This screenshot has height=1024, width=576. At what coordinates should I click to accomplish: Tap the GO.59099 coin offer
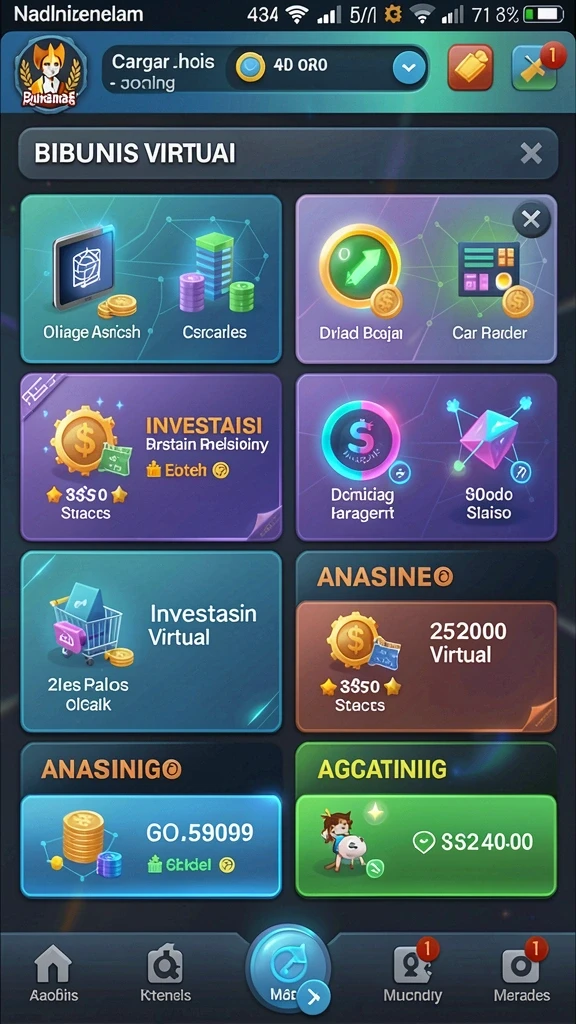point(152,846)
